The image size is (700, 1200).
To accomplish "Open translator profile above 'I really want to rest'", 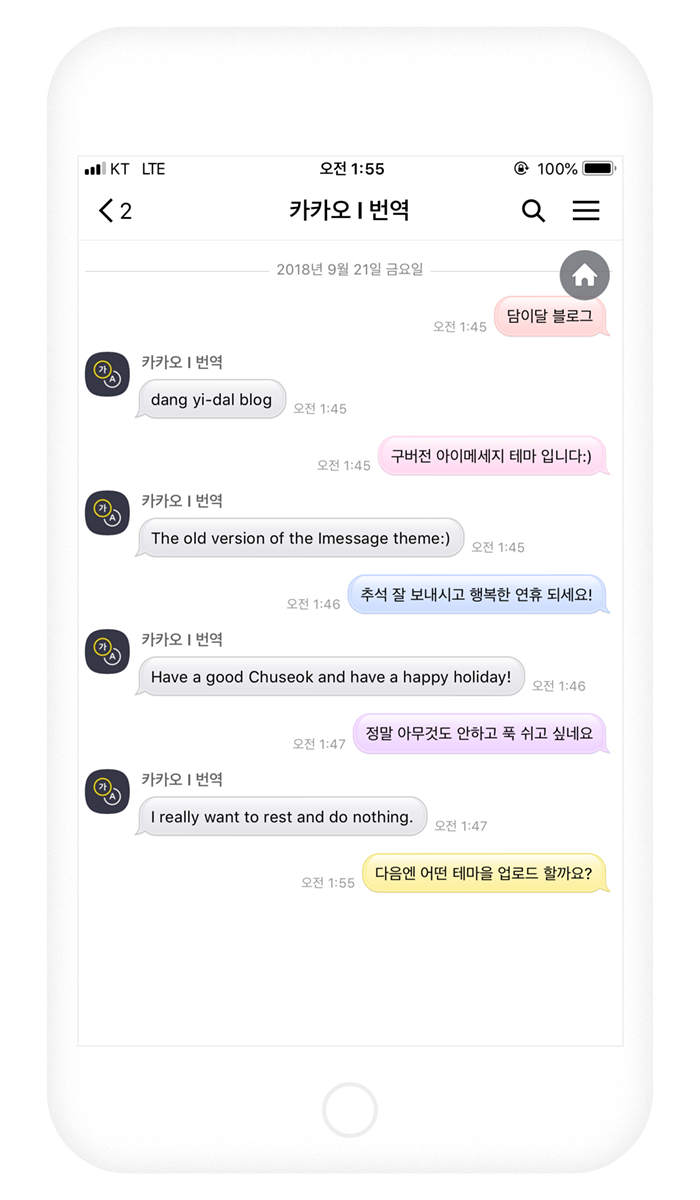I will tap(107, 791).
